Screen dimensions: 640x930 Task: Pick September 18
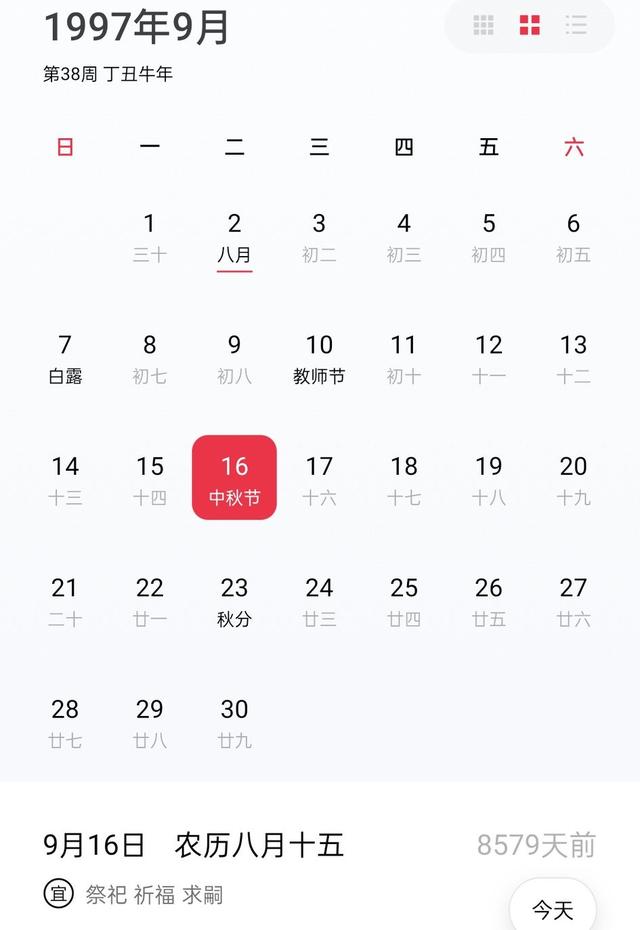coord(404,479)
